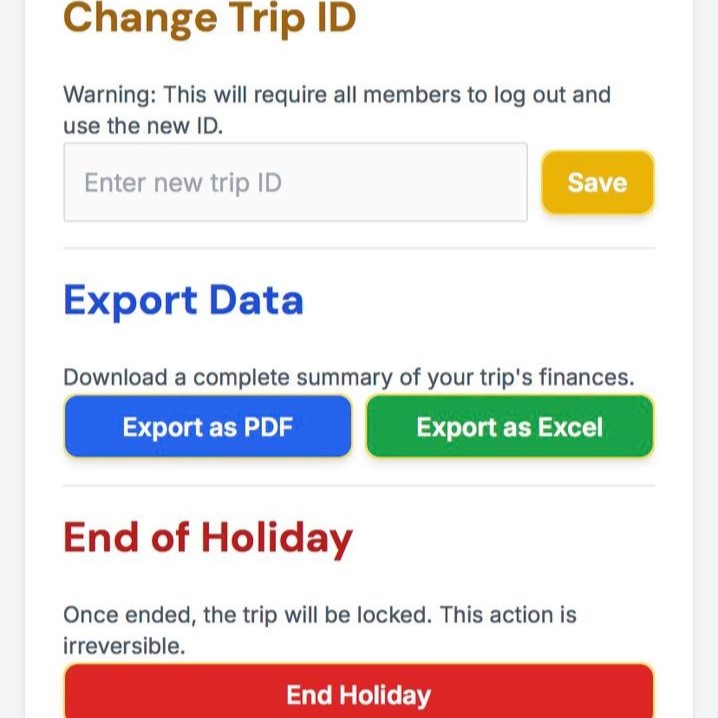The image size is (718, 718).
Task: End the holiday and lock trip
Action: click(358, 694)
